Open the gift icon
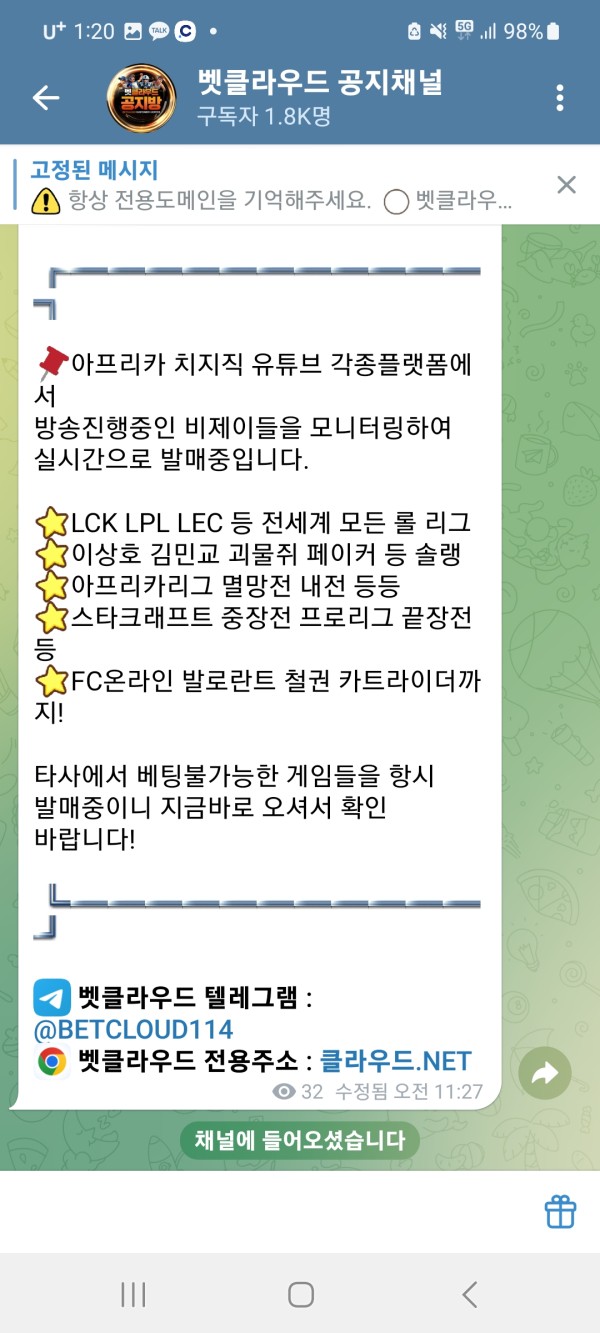Viewport: 600px width, 1333px height. coord(560,1212)
